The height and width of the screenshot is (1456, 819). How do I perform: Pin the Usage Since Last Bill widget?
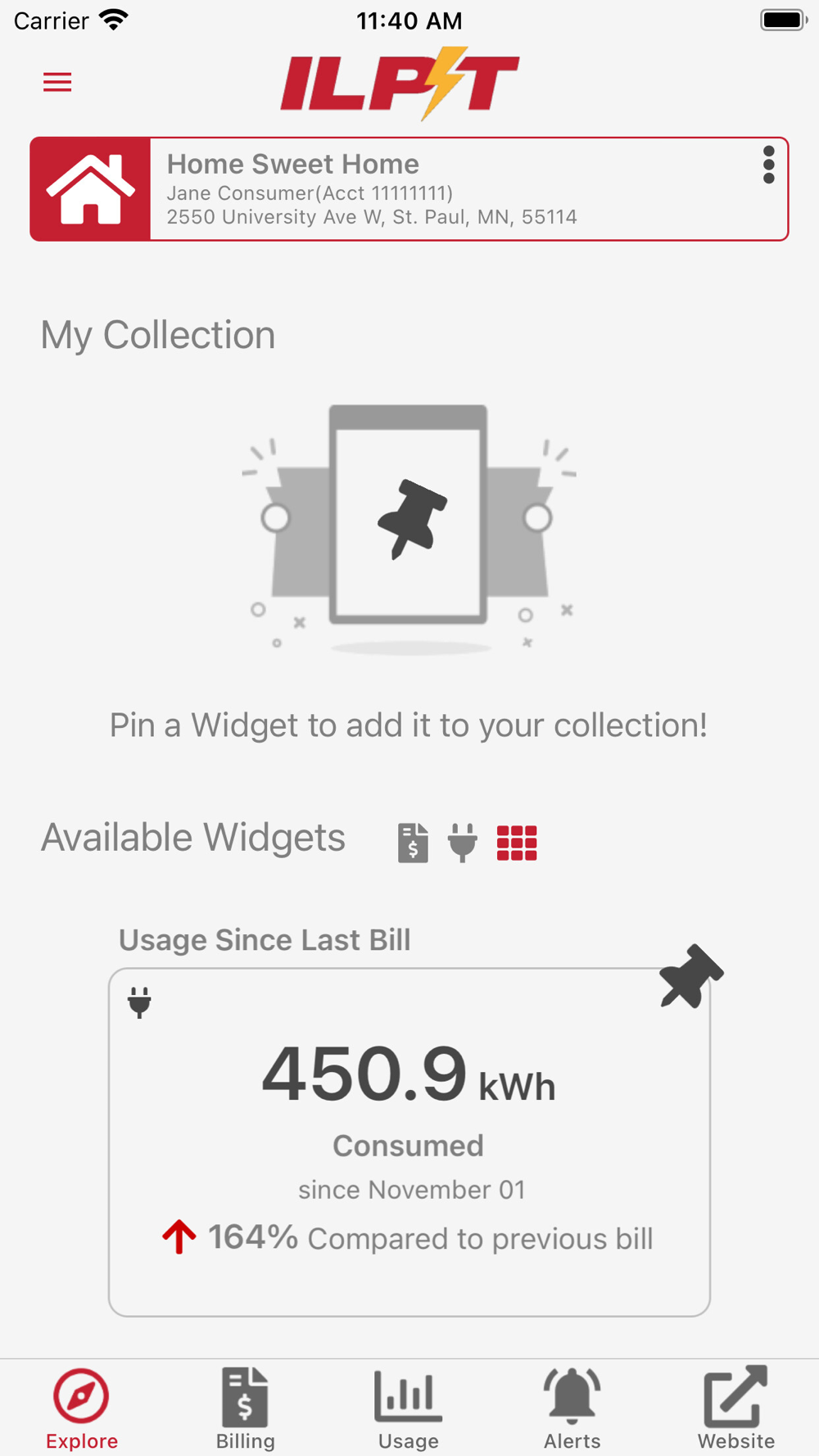pos(690,976)
